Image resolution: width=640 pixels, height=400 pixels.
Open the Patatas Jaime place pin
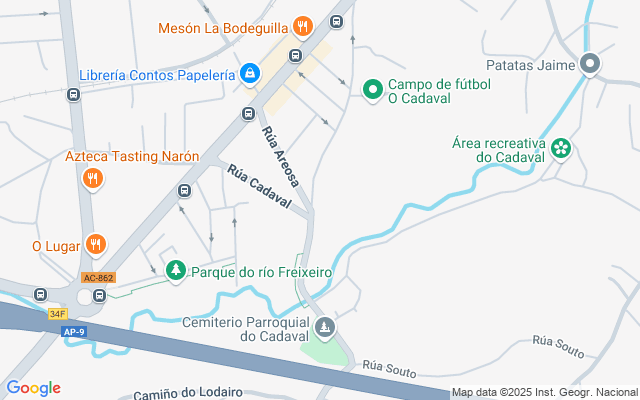(590, 65)
